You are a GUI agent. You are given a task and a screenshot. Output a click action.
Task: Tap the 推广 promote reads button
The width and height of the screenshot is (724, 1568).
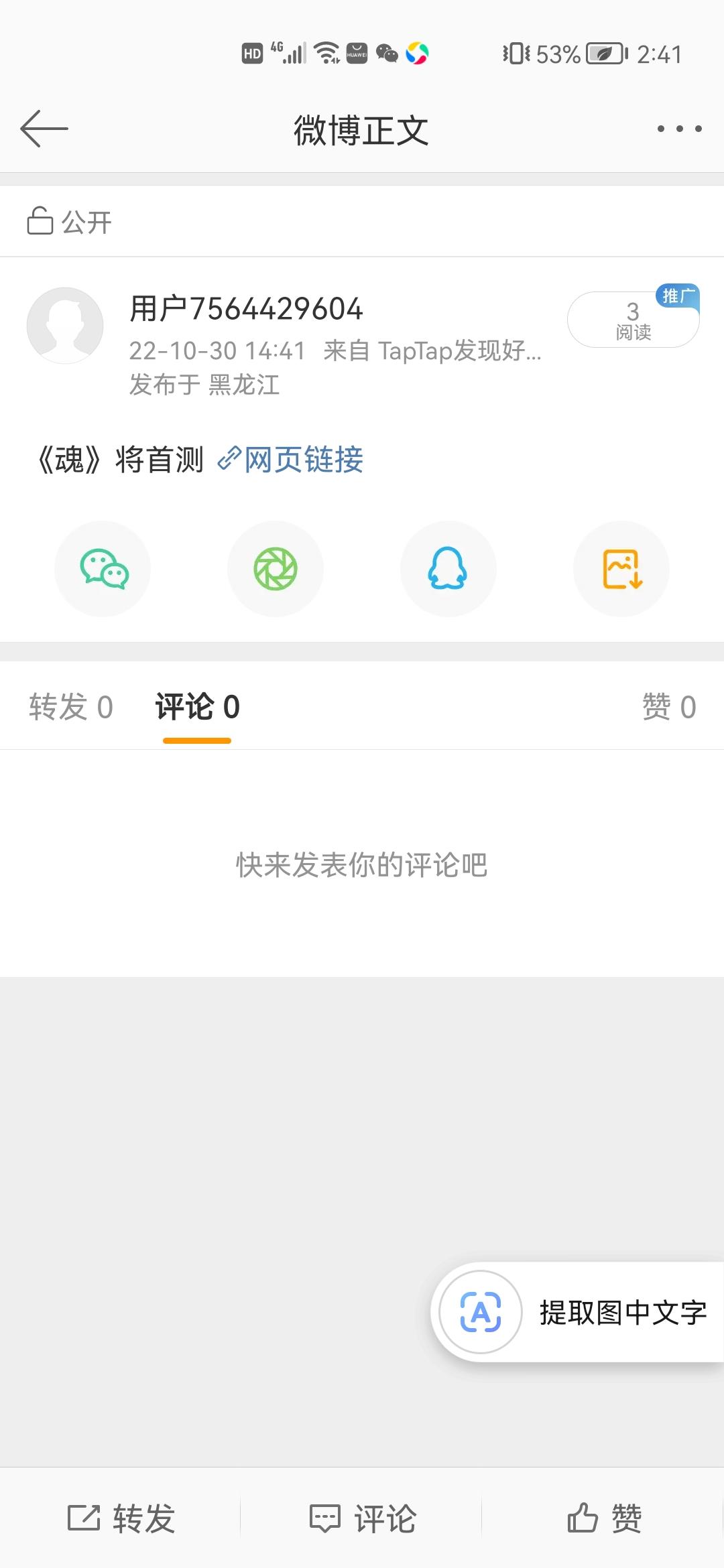(x=633, y=318)
